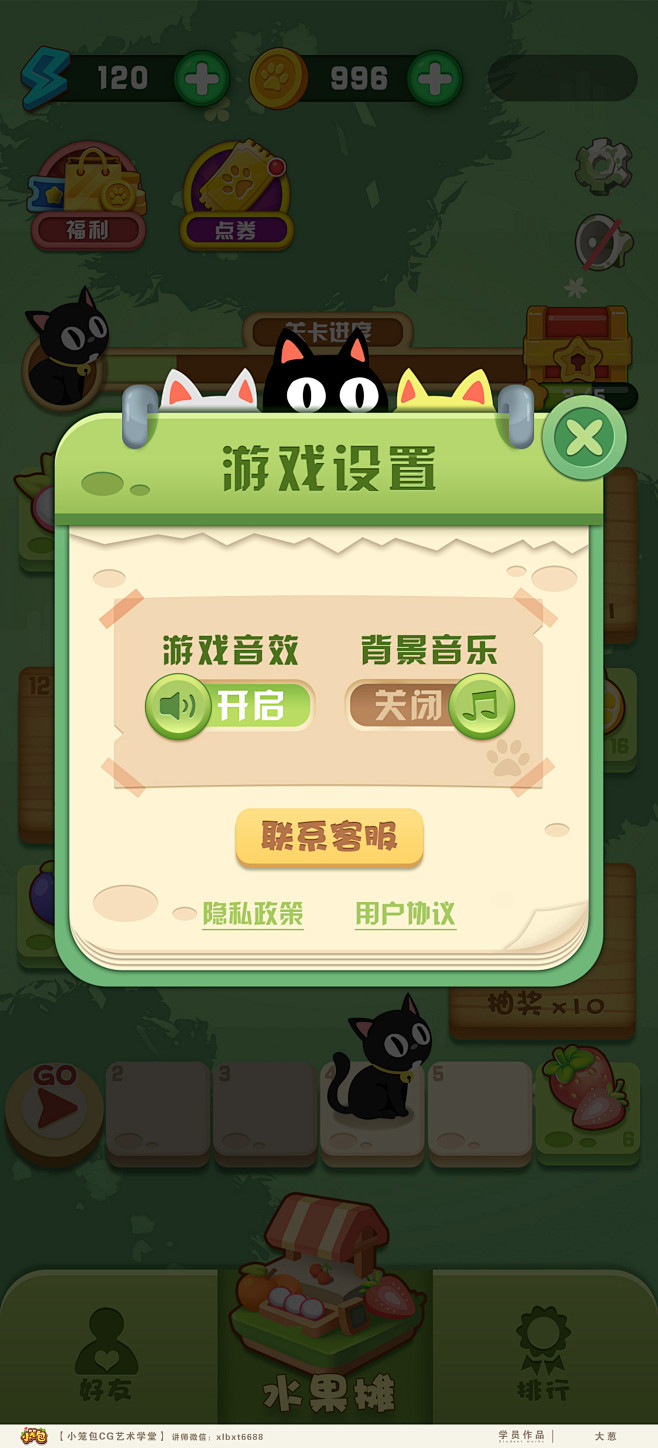The width and height of the screenshot is (658, 1448).
Task: Add more paw coins with the plus button
Action: [x=435, y=78]
